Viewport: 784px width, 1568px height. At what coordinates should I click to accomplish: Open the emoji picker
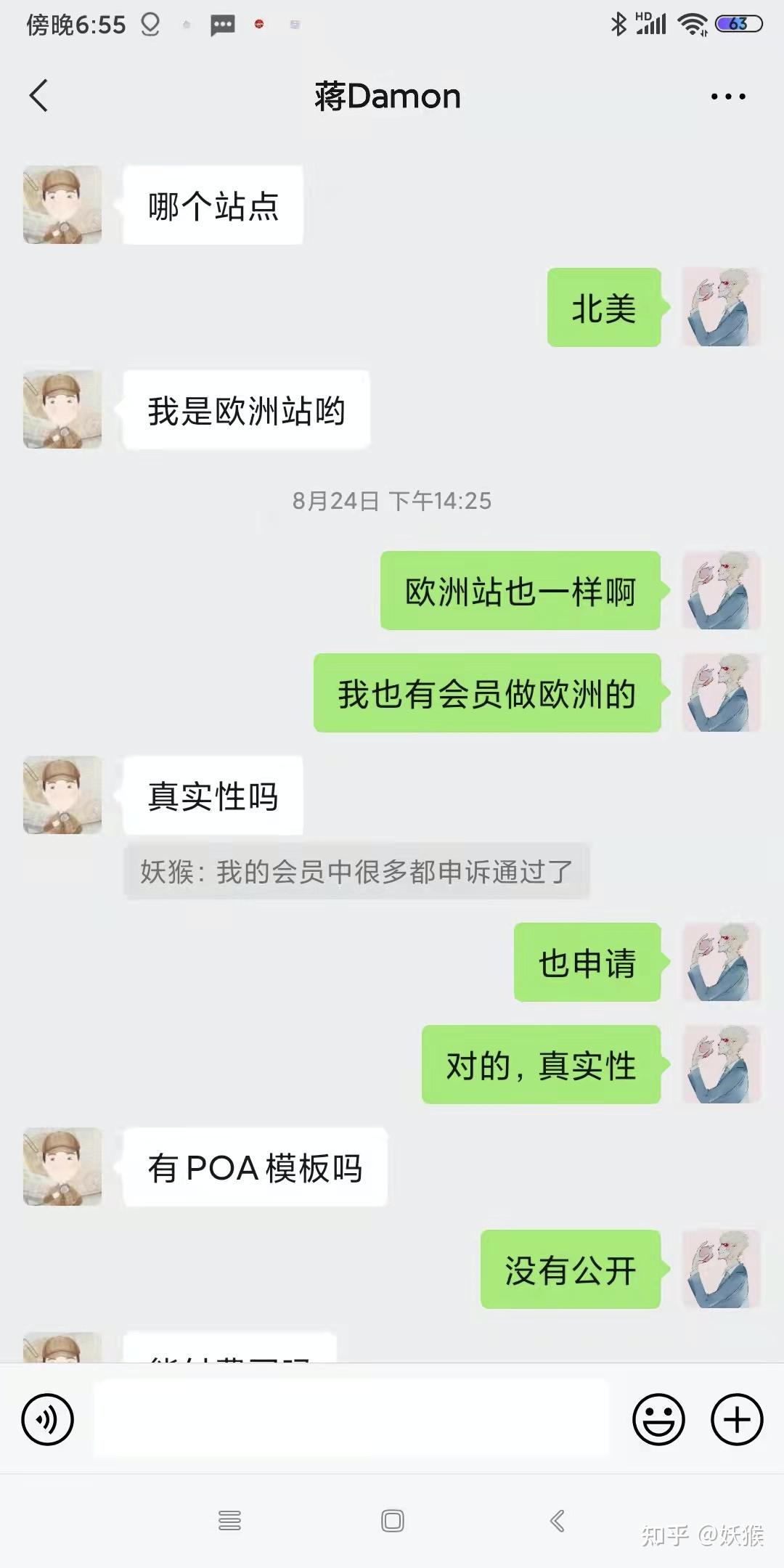(658, 1419)
